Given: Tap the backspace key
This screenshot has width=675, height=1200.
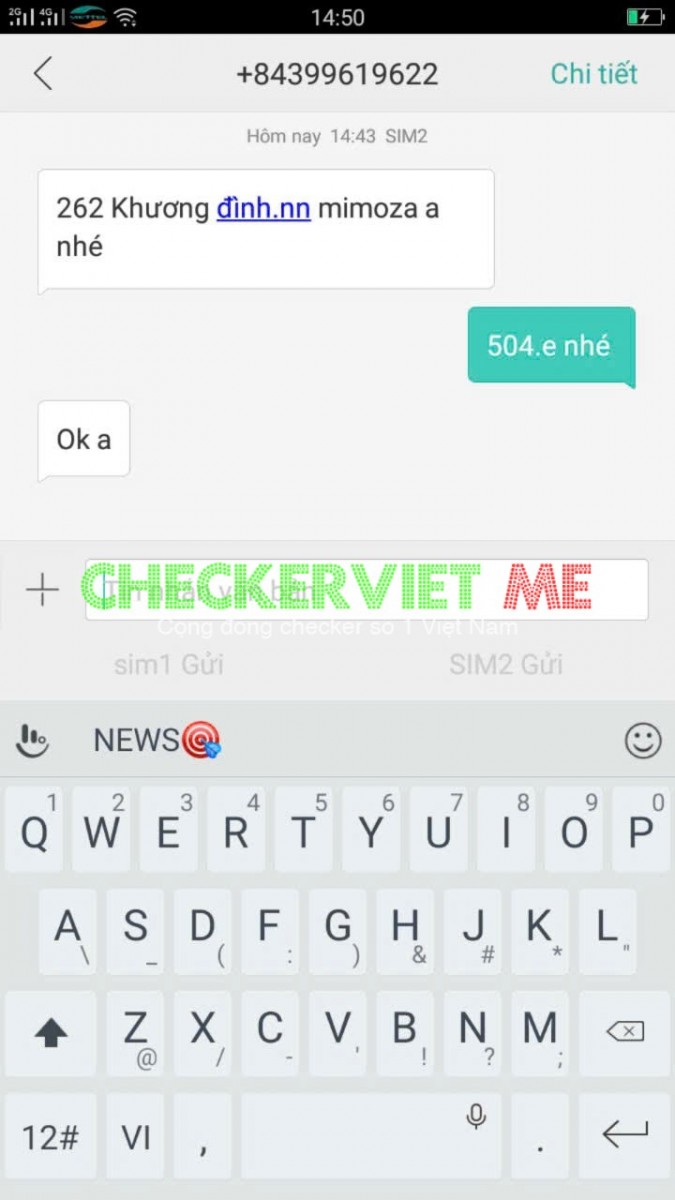Looking at the screenshot, I should click(626, 1032).
